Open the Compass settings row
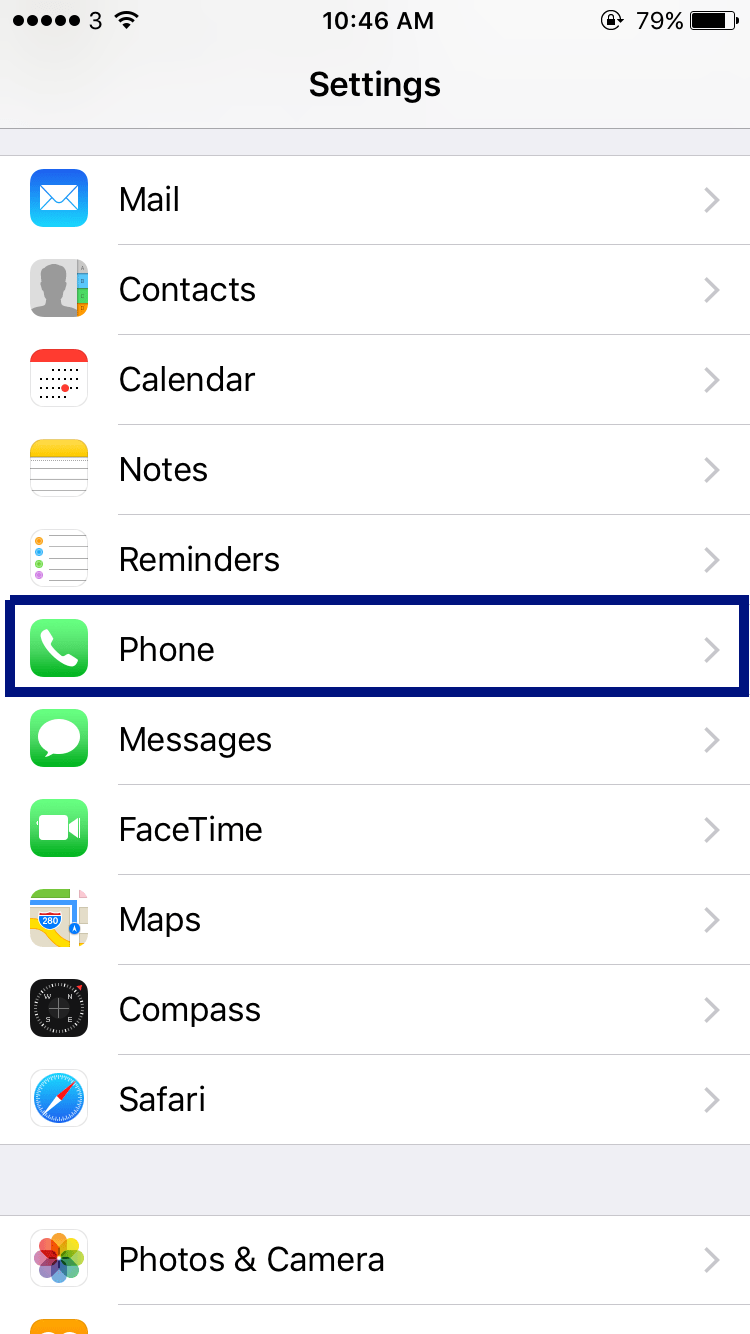 [375, 1009]
